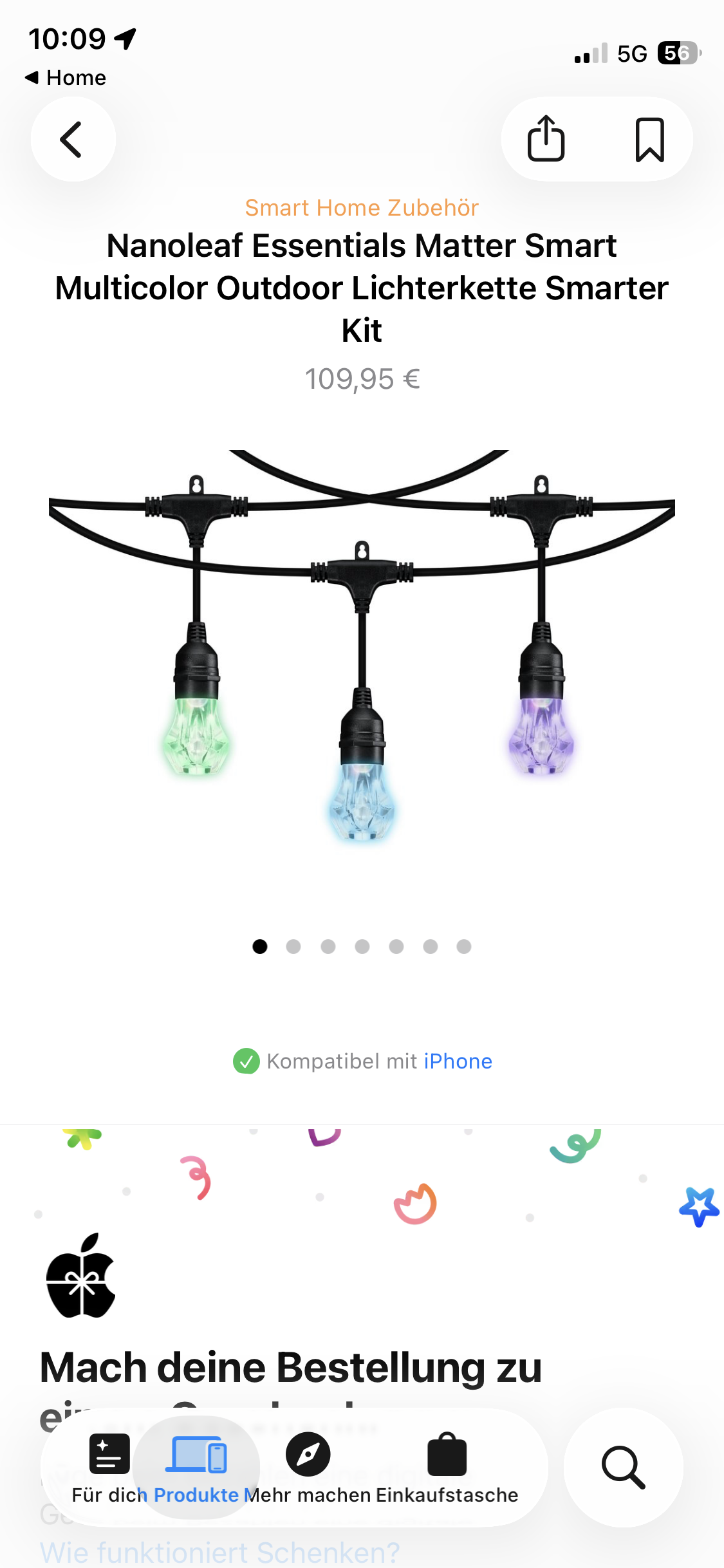Screen dimensions: 724x1568
Task: Tap the Wie funktioniert Schenken? link
Action: click(219, 1553)
